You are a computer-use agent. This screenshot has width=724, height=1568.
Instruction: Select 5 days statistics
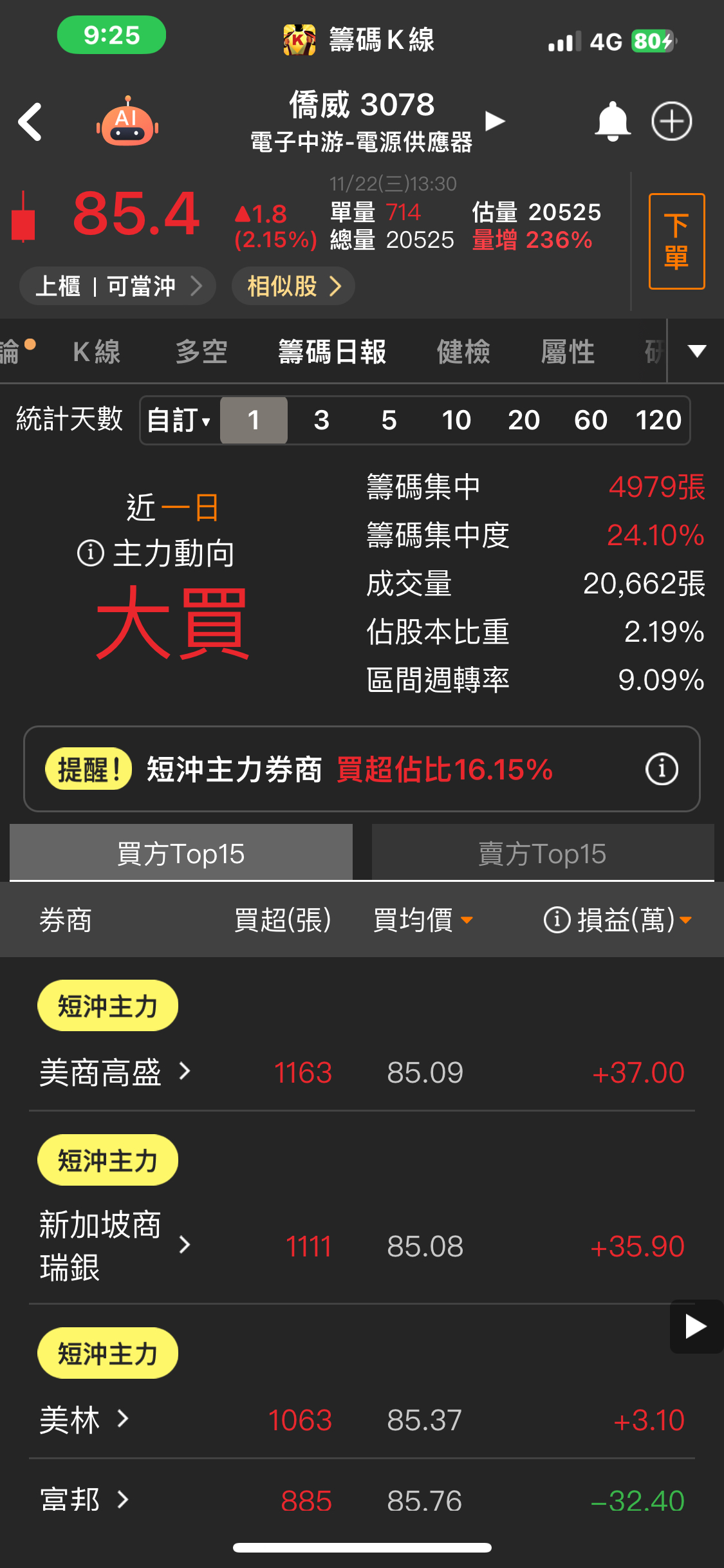389,420
